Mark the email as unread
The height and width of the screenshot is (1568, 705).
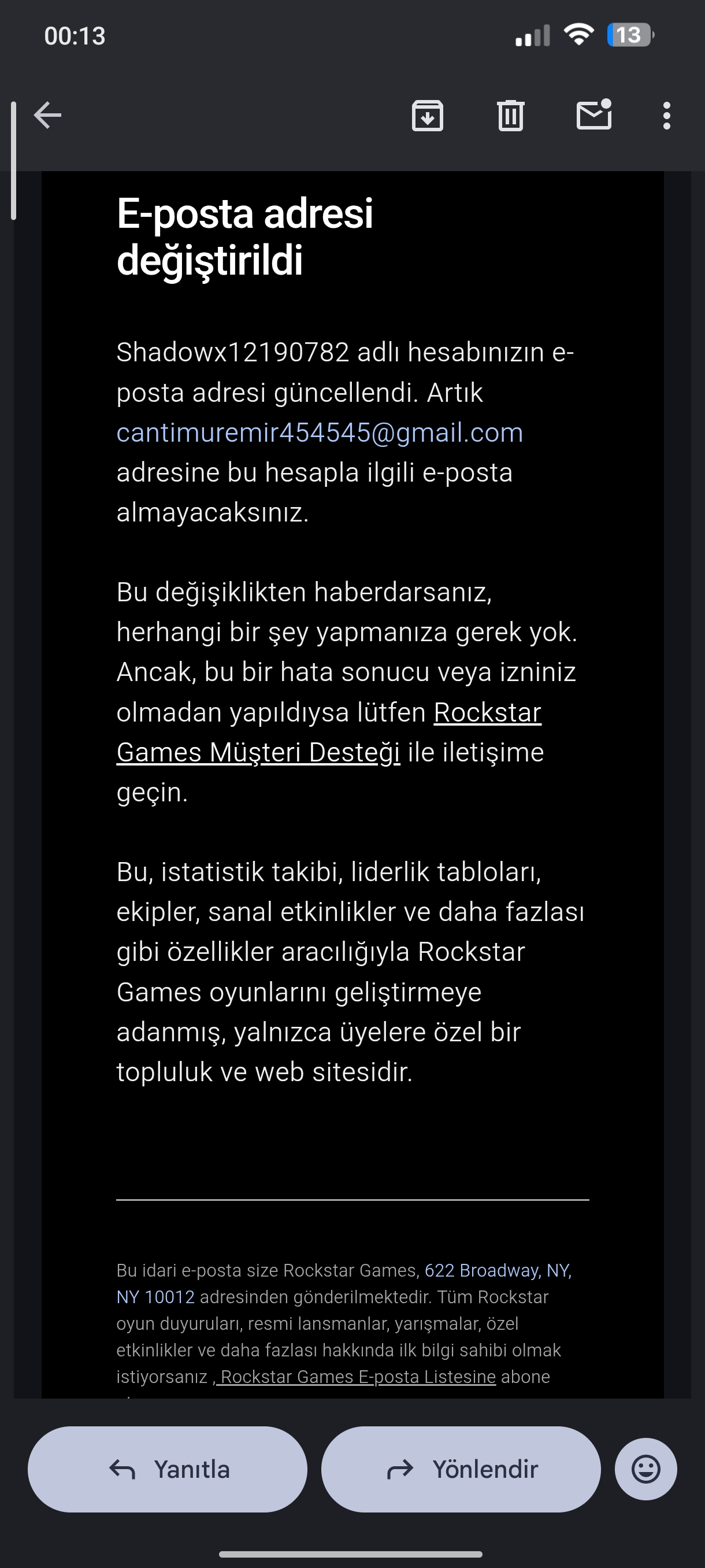(593, 114)
